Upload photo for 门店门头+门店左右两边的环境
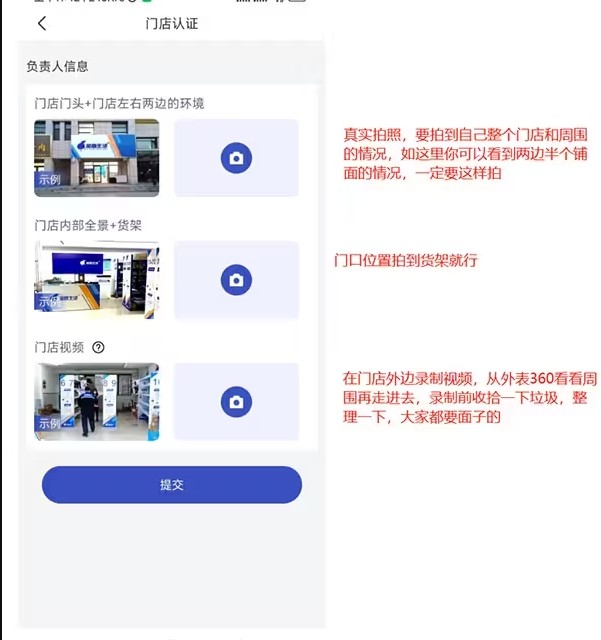 click(236, 158)
